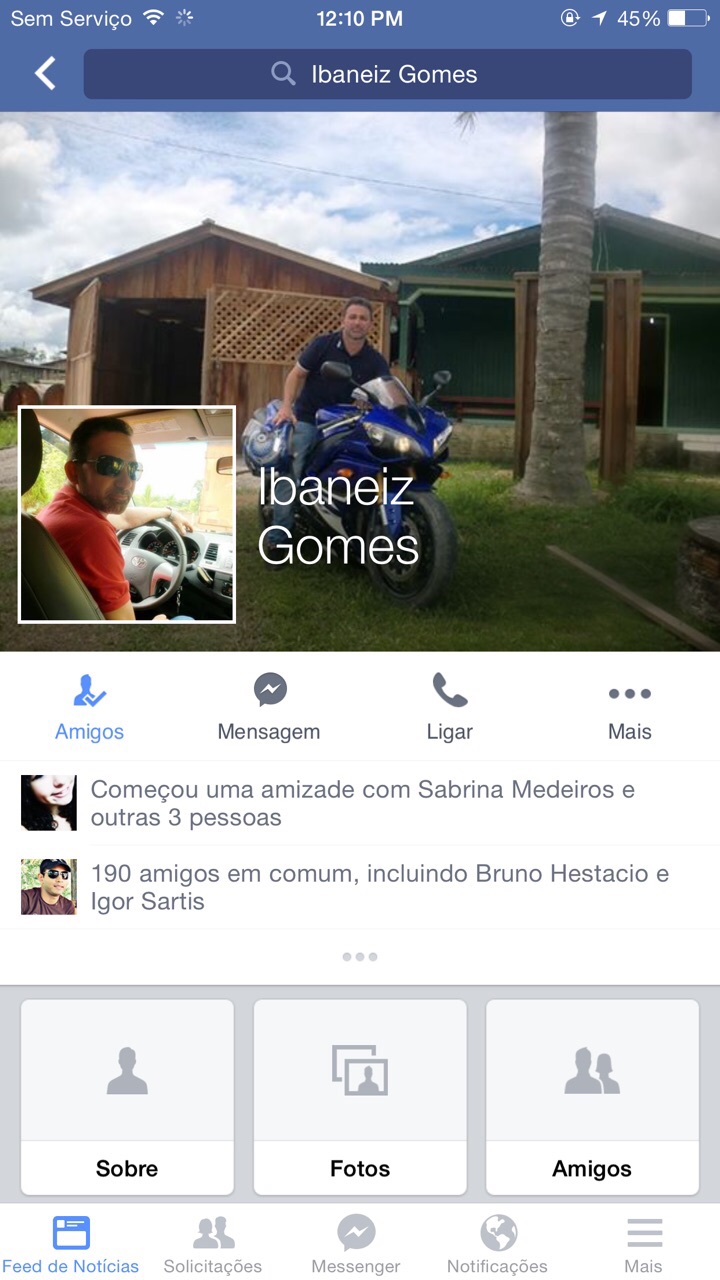This screenshot has height=1280, width=720.
Task: Open the Sobre card
Action: coord(127,1097)
